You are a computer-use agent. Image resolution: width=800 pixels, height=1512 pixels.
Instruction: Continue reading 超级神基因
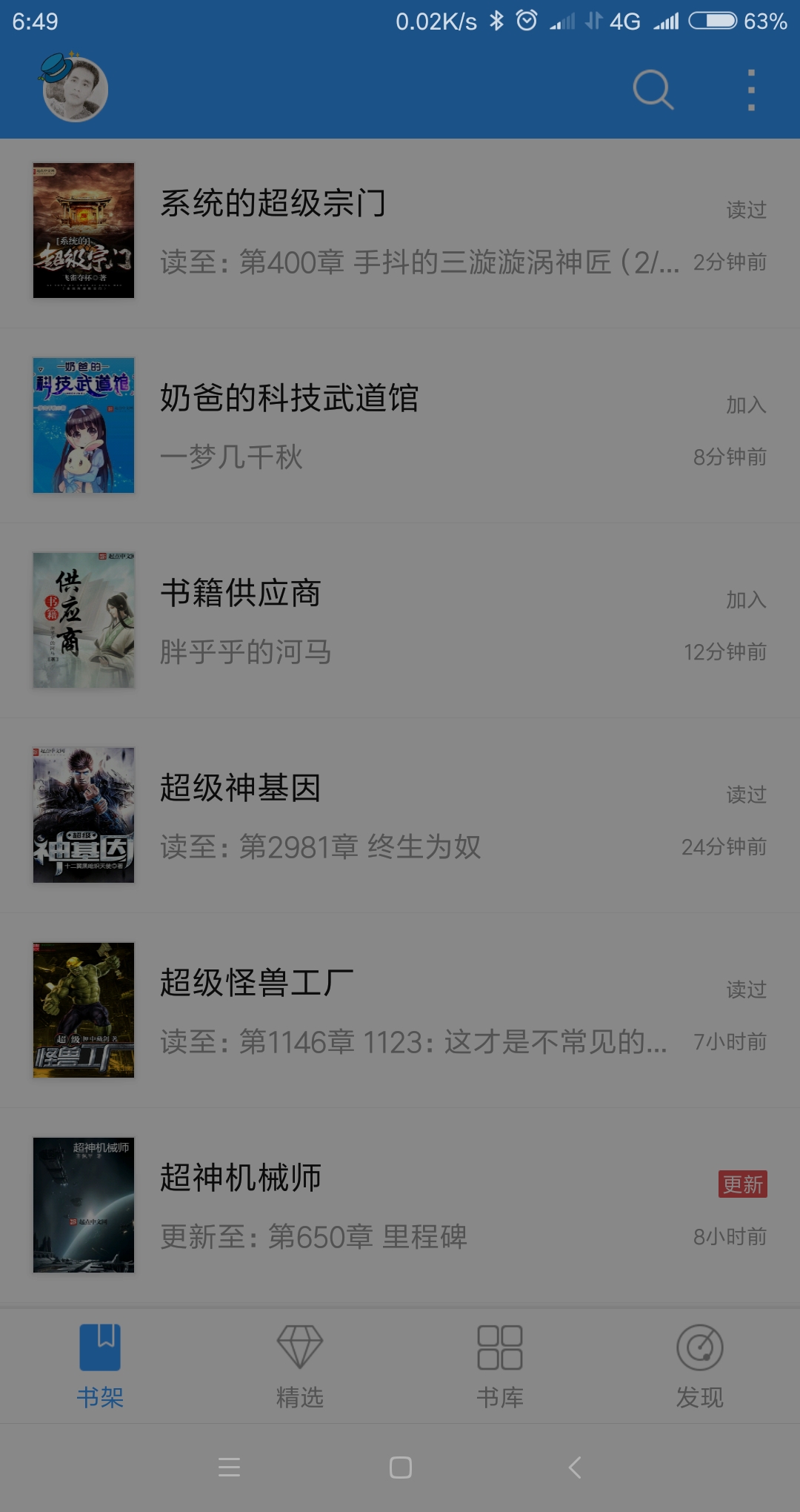coord(400,816)
